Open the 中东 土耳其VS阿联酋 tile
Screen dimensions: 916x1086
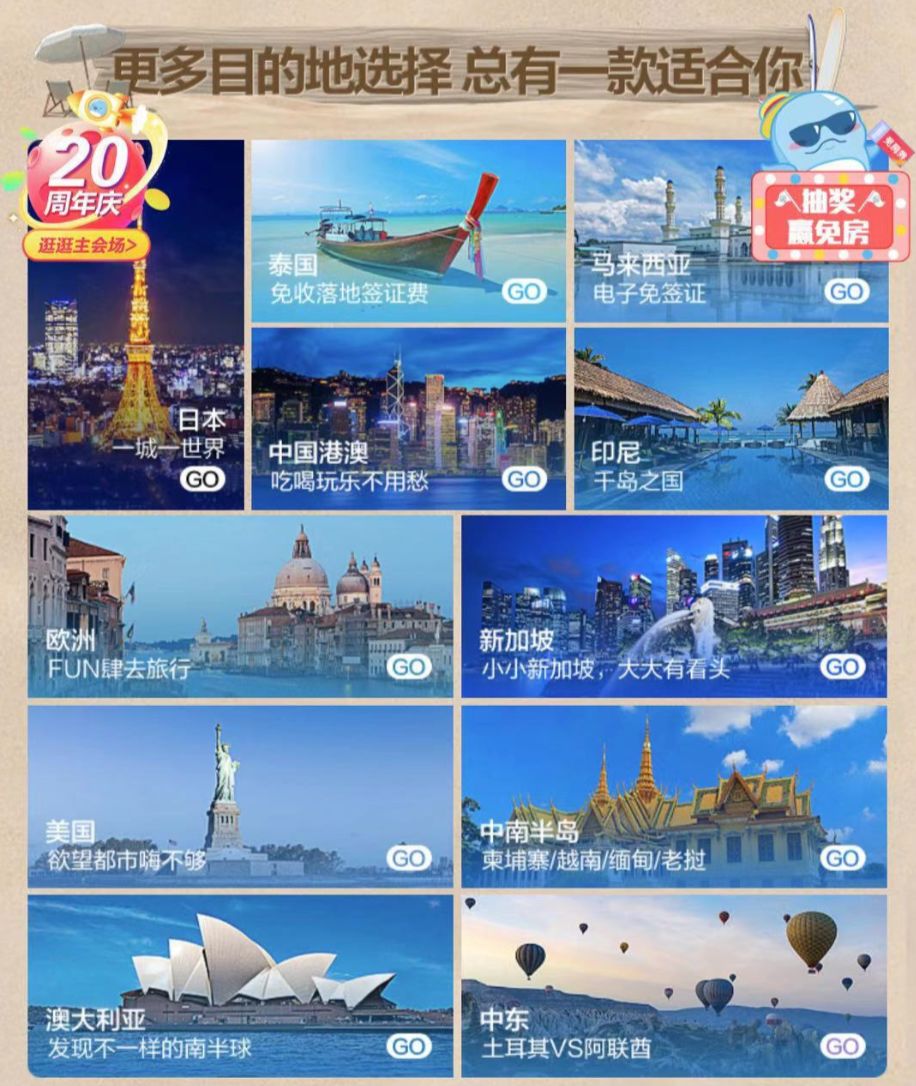tap(673, 986)
